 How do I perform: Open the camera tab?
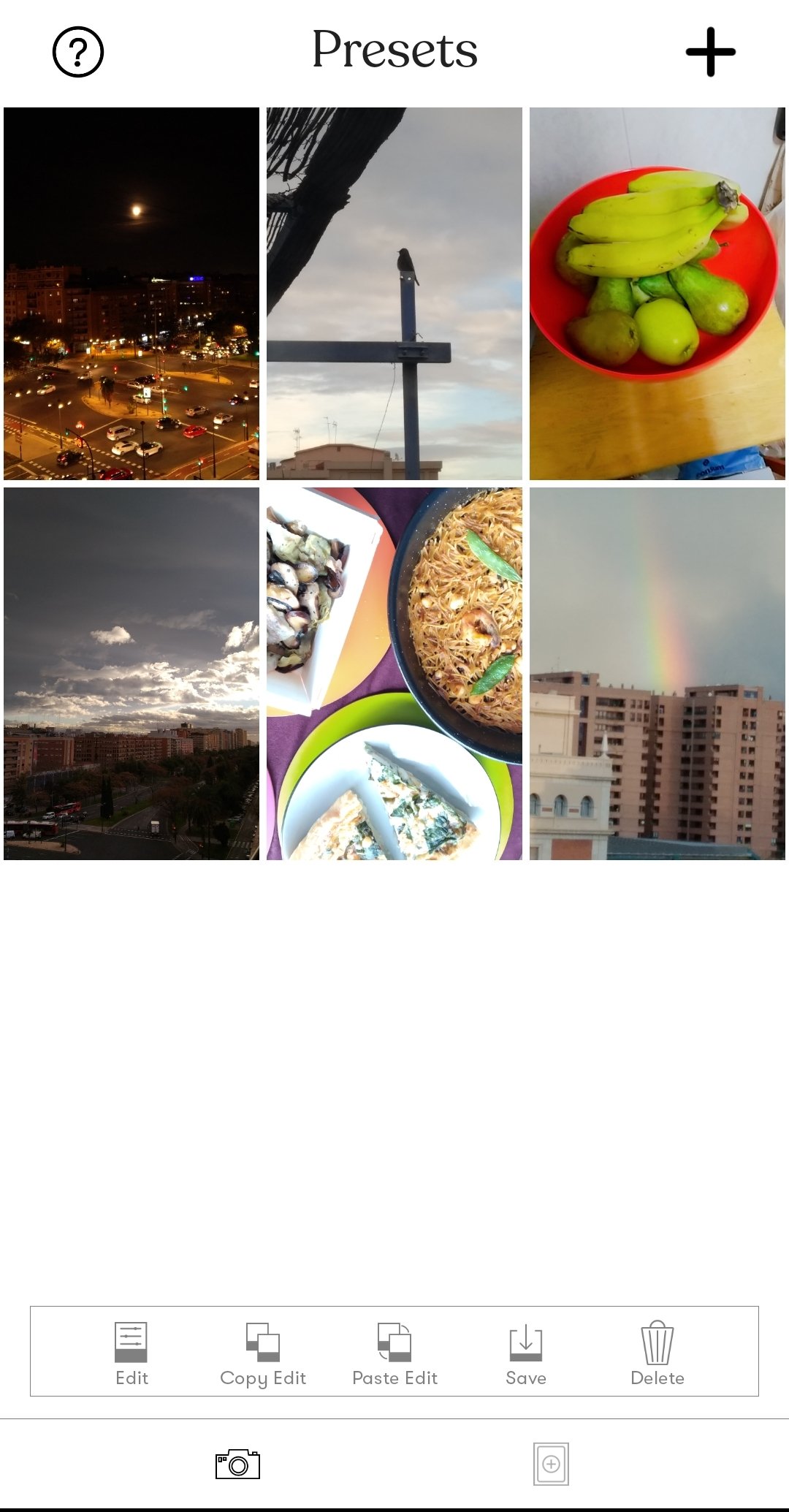pos(237,1464)
